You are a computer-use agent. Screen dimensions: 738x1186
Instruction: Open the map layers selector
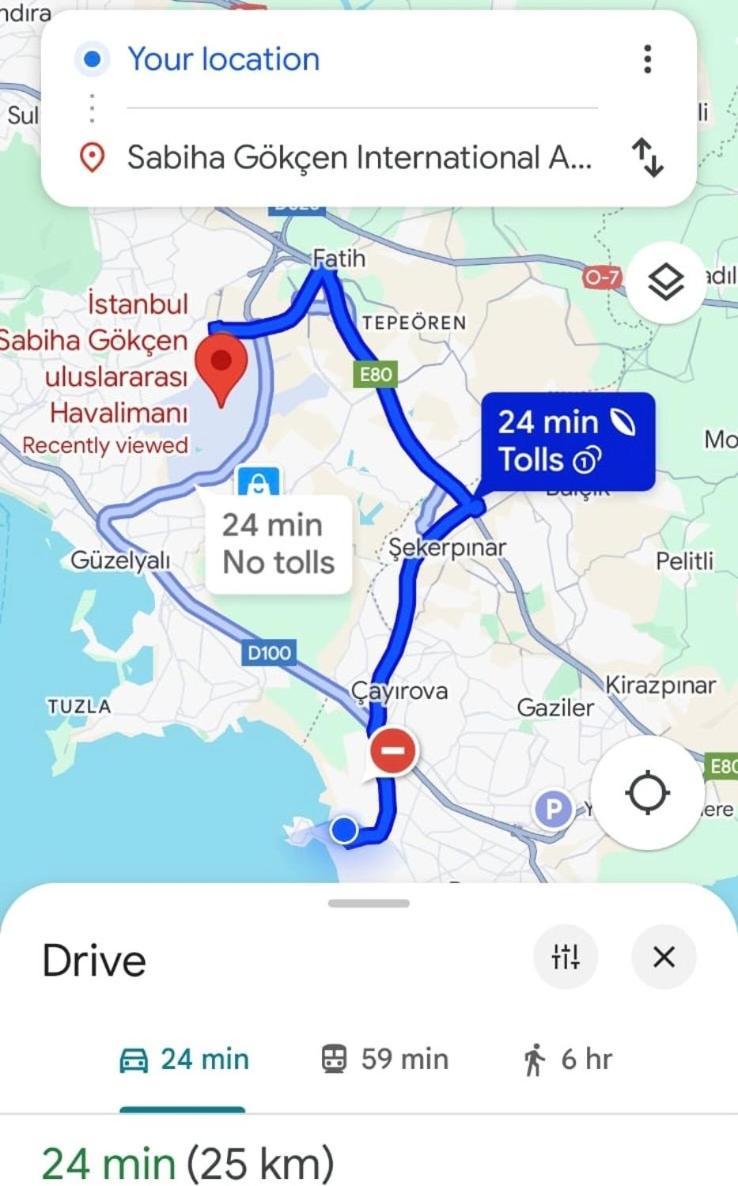coord(666,284)
